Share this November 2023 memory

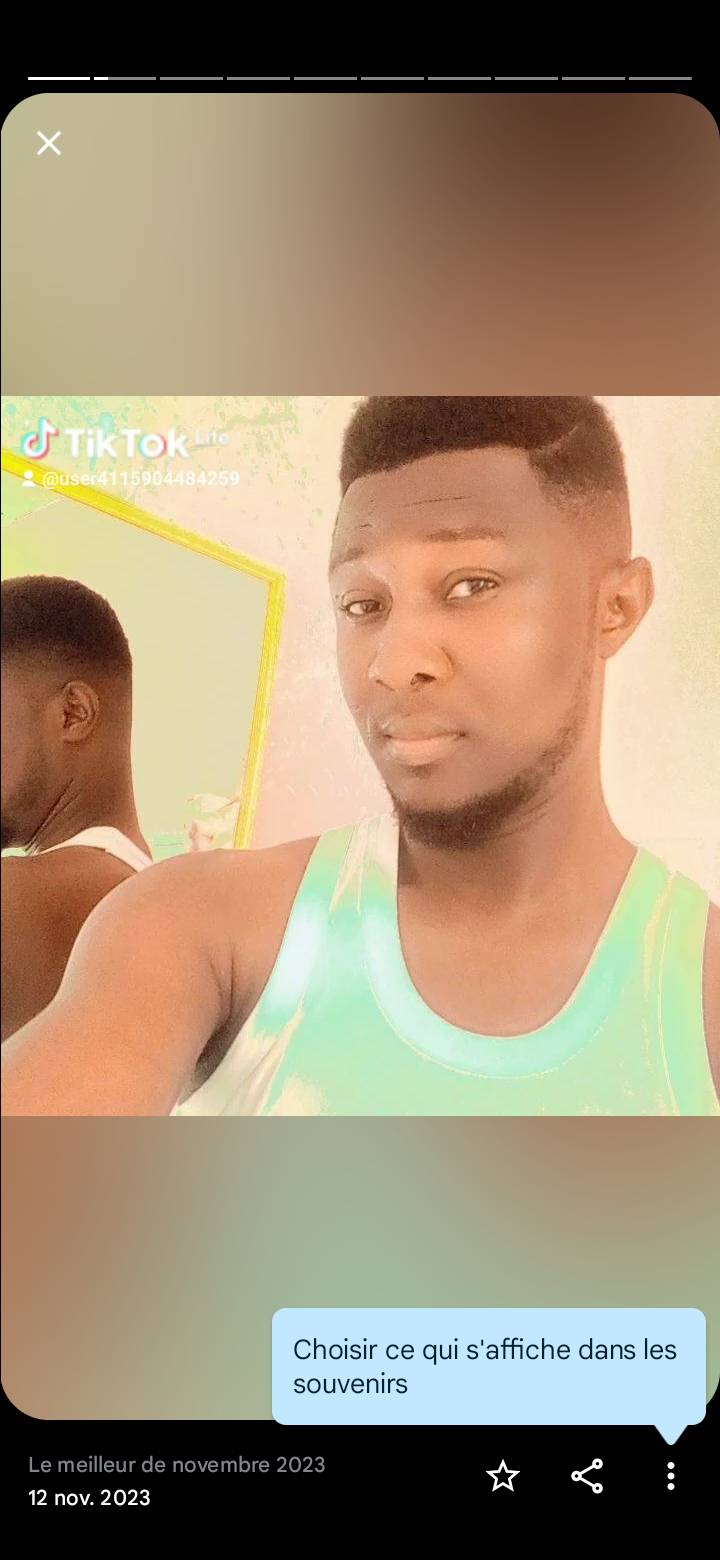click(x=587, y=1476)
